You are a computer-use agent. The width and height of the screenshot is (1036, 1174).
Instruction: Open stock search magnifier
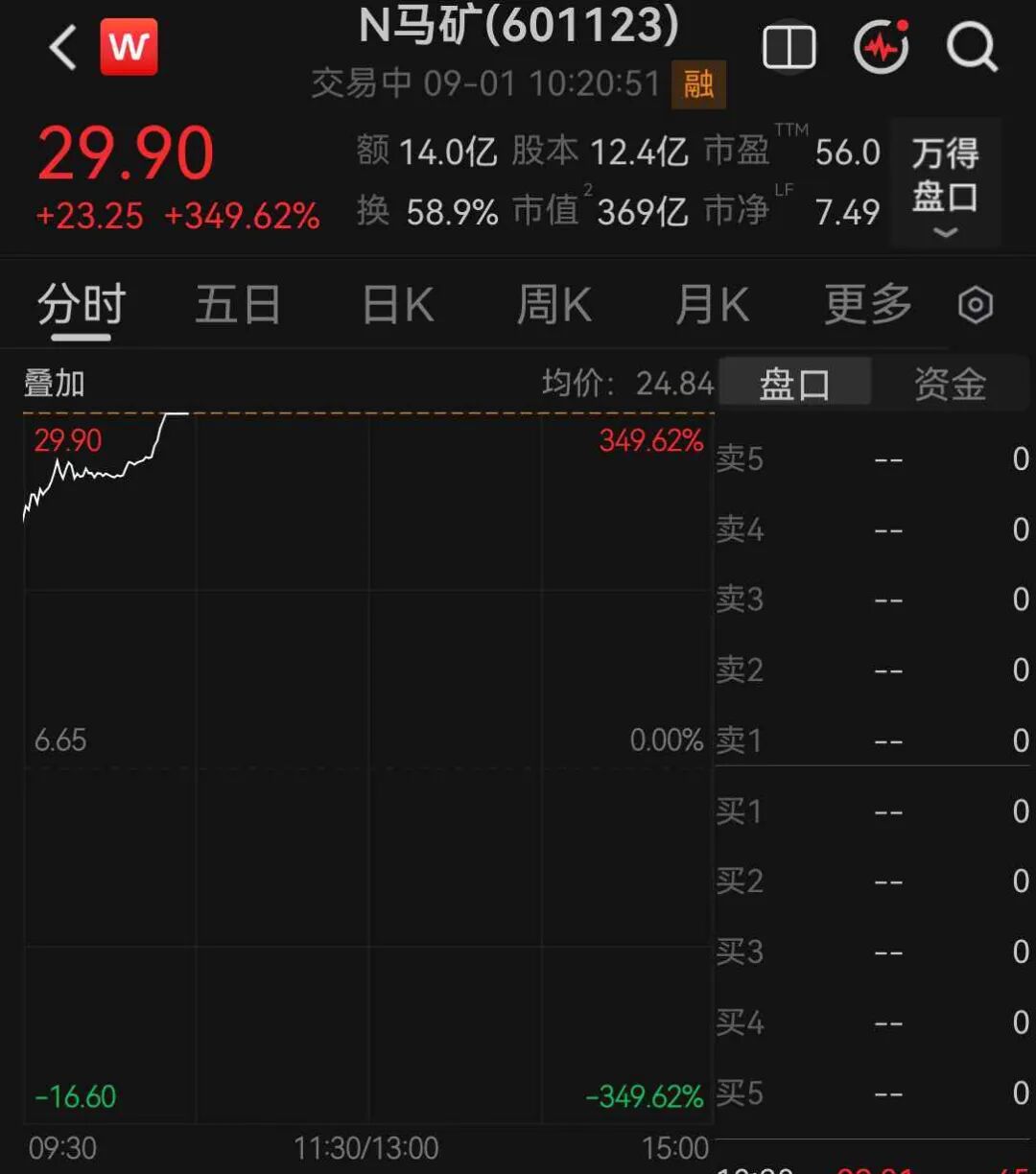click(x=972, y=46)
